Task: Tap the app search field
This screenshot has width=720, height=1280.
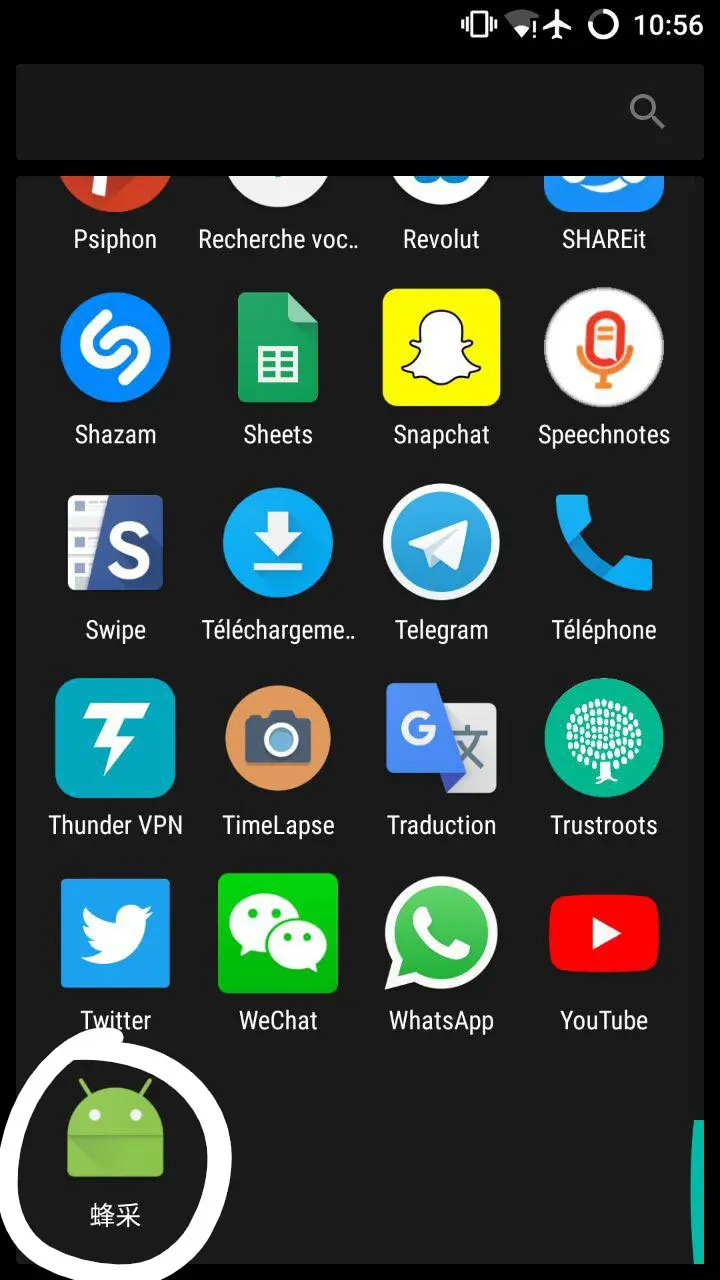Action: pos(360,111)
